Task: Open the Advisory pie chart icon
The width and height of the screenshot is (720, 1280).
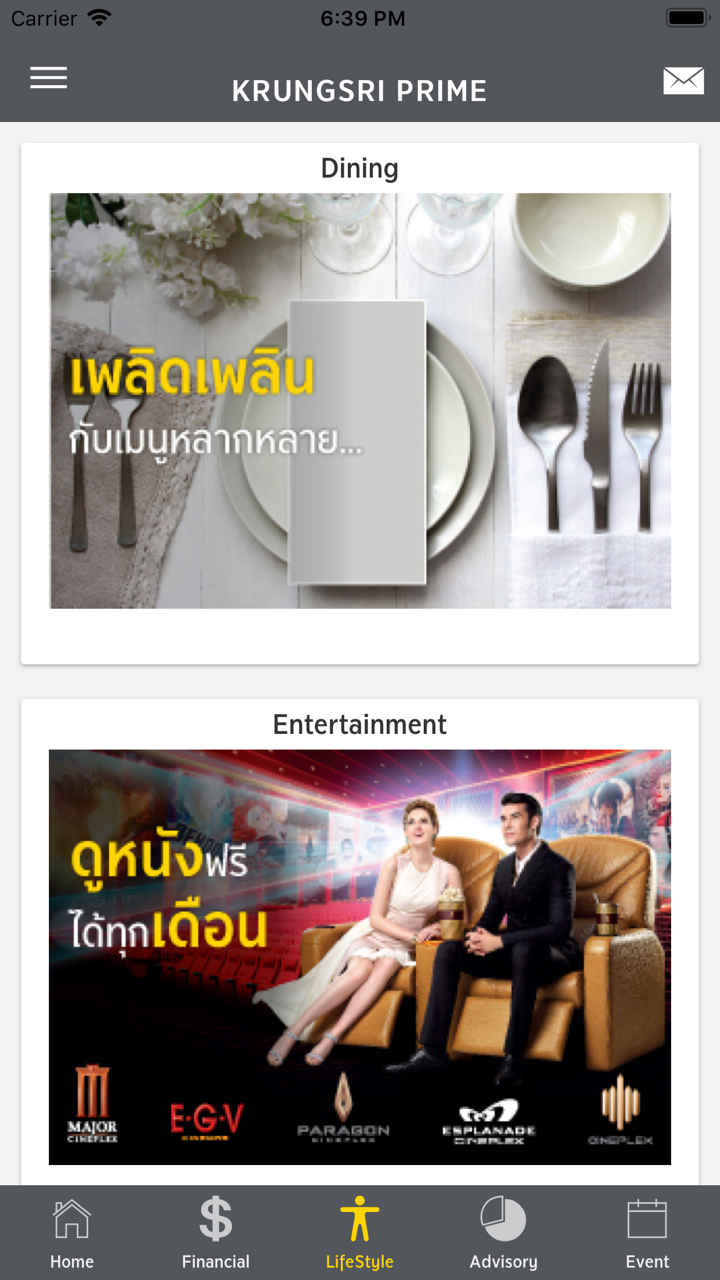Action: coord(503,1218)
